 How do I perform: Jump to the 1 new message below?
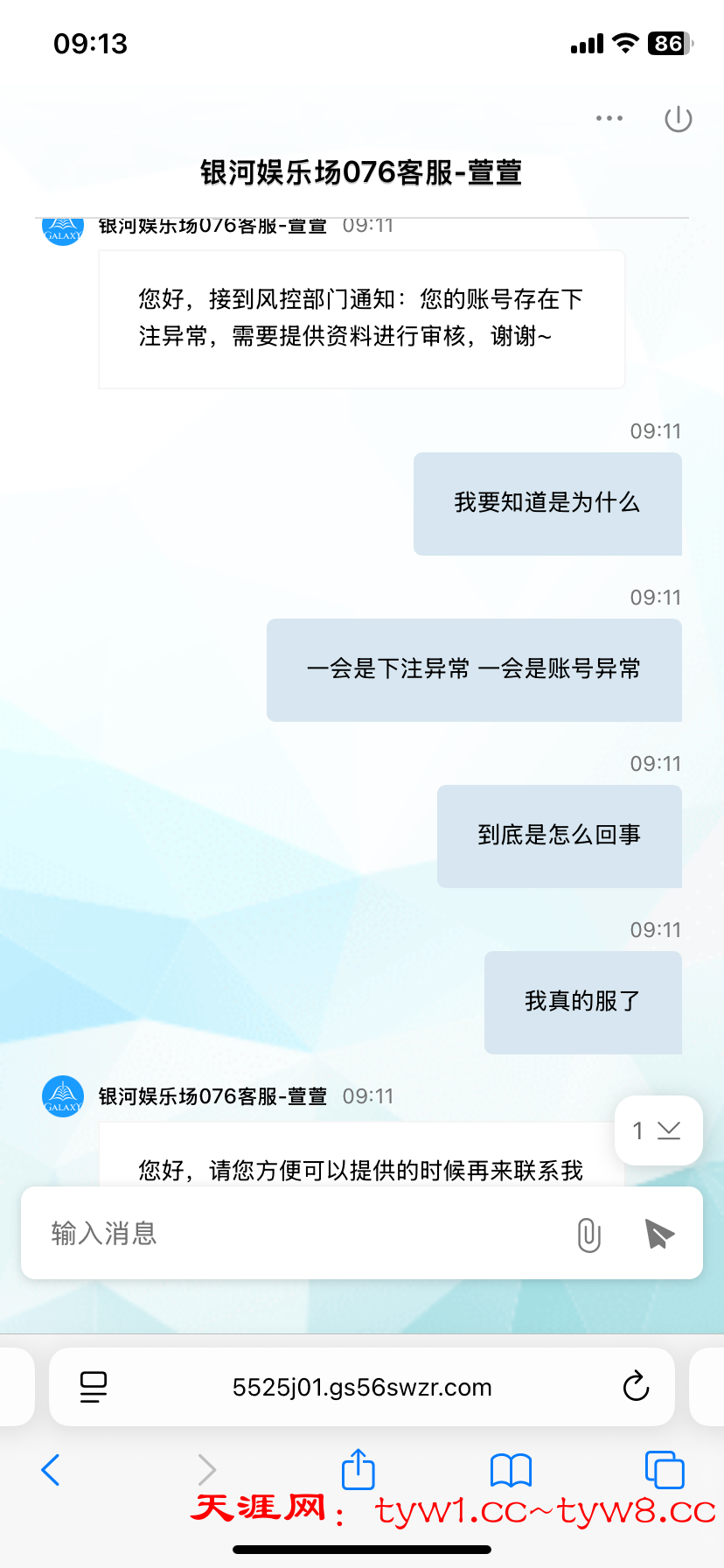point(658,1130)
